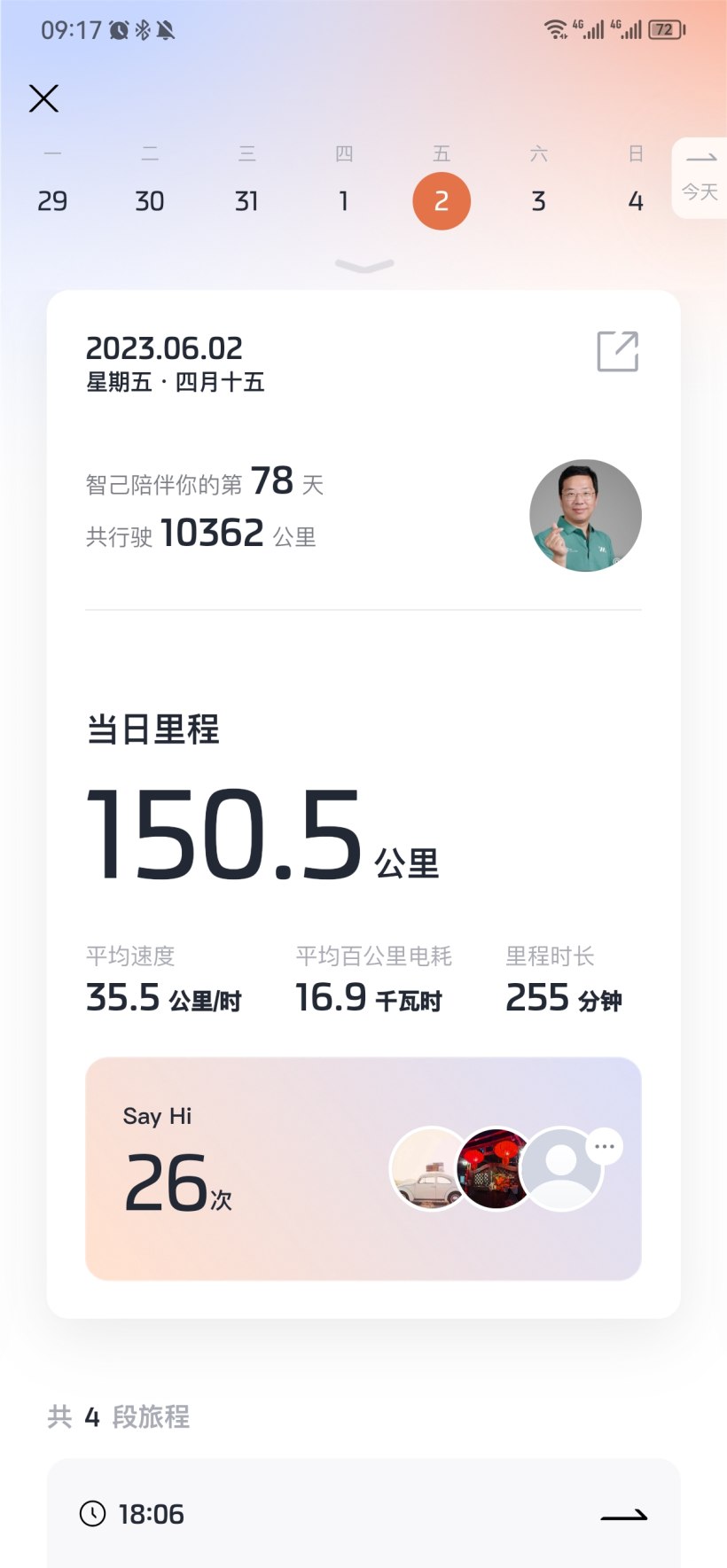Tap the empty person avatar icon in Say Hi
Viewport: 727px width, 1568px height.
(x=561, y=1168)
